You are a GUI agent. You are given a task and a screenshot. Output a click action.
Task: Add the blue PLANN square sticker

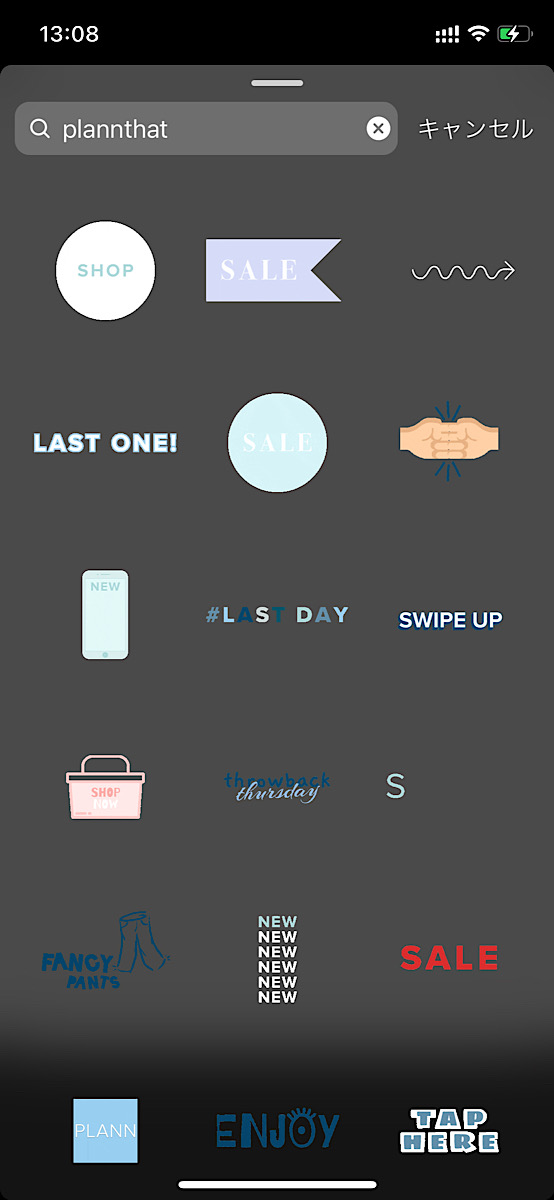(105, 1131)
